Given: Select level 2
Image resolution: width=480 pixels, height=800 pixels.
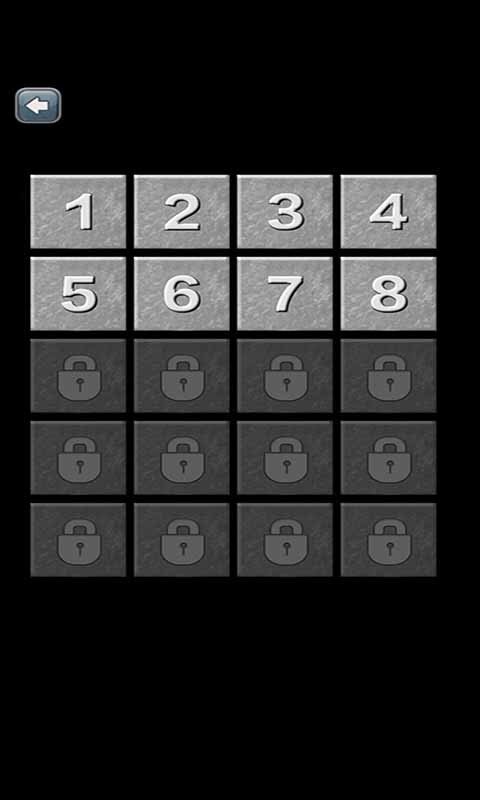Looking at the screenshot, I should click(182, 212).
